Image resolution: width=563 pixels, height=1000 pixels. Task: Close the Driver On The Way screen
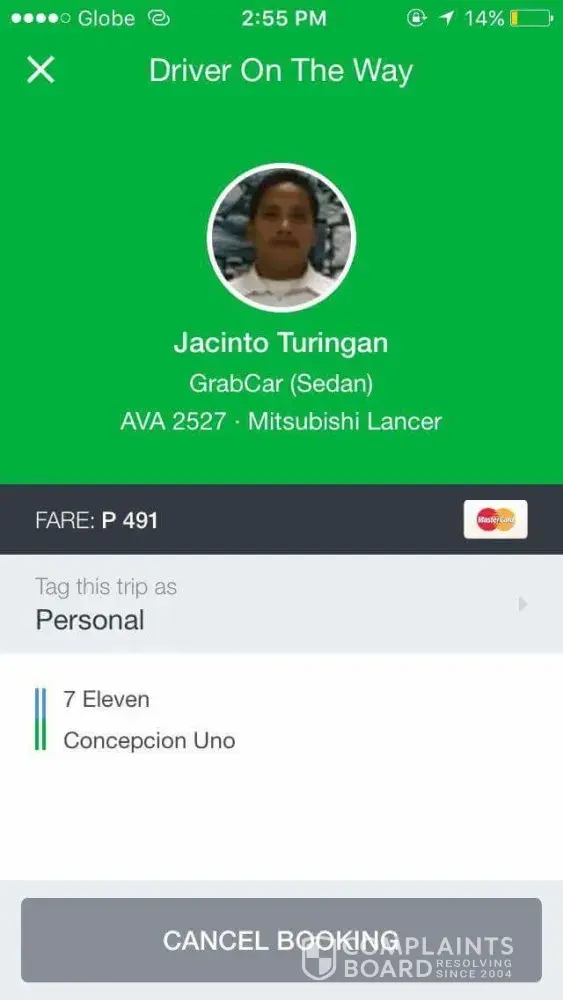[41, 70]
